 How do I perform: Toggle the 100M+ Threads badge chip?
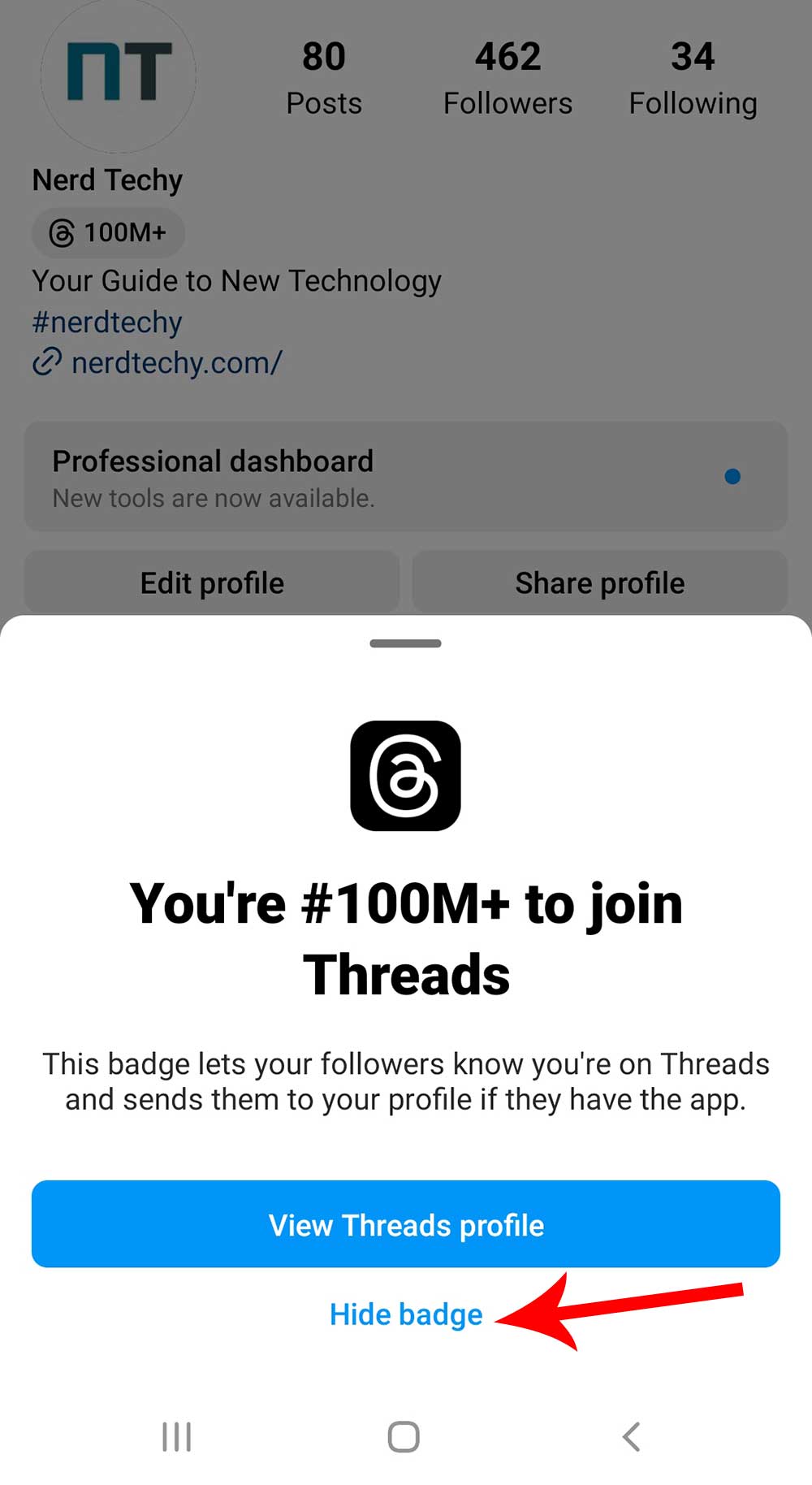108,233
